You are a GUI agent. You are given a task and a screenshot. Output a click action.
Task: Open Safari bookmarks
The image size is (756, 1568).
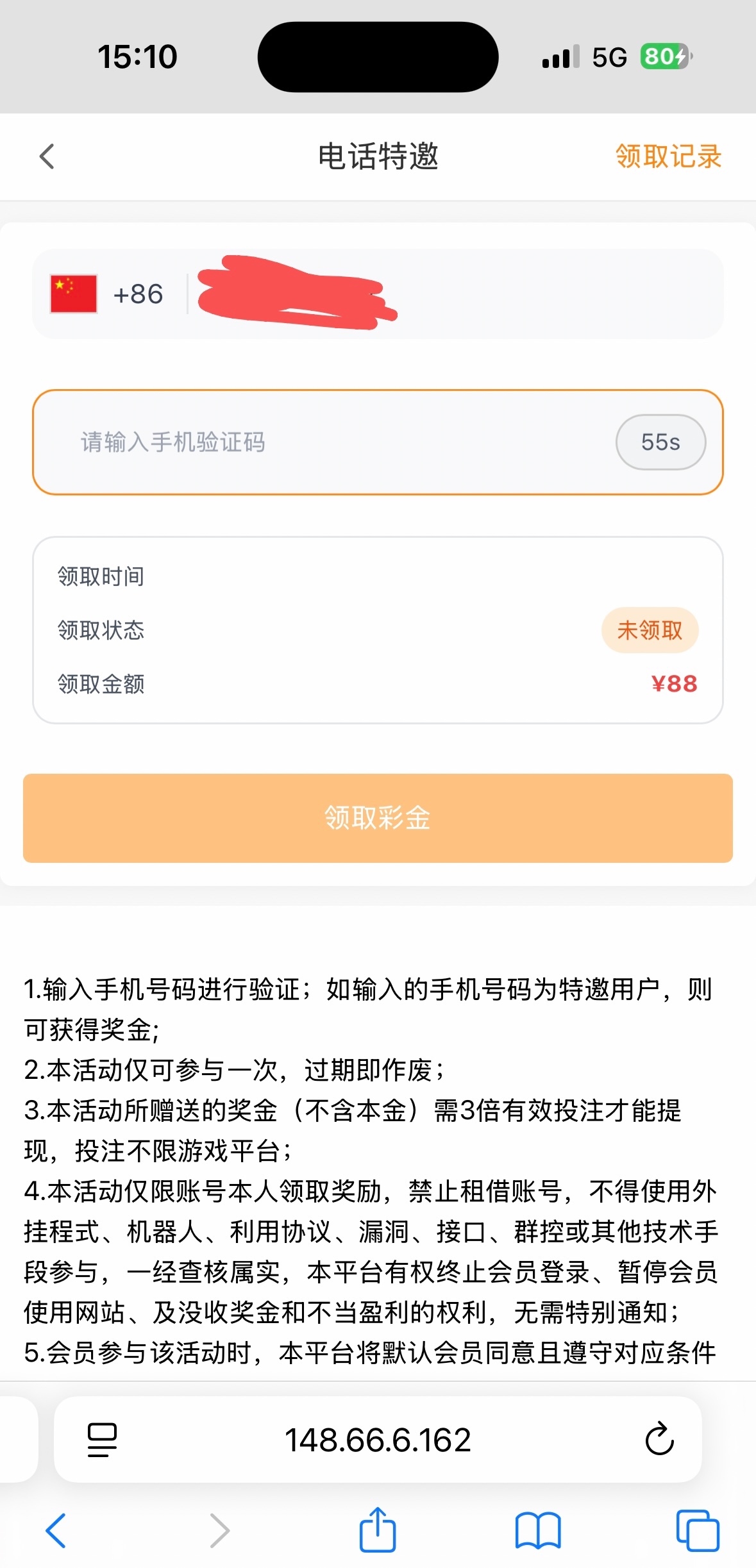[538, 1531]
